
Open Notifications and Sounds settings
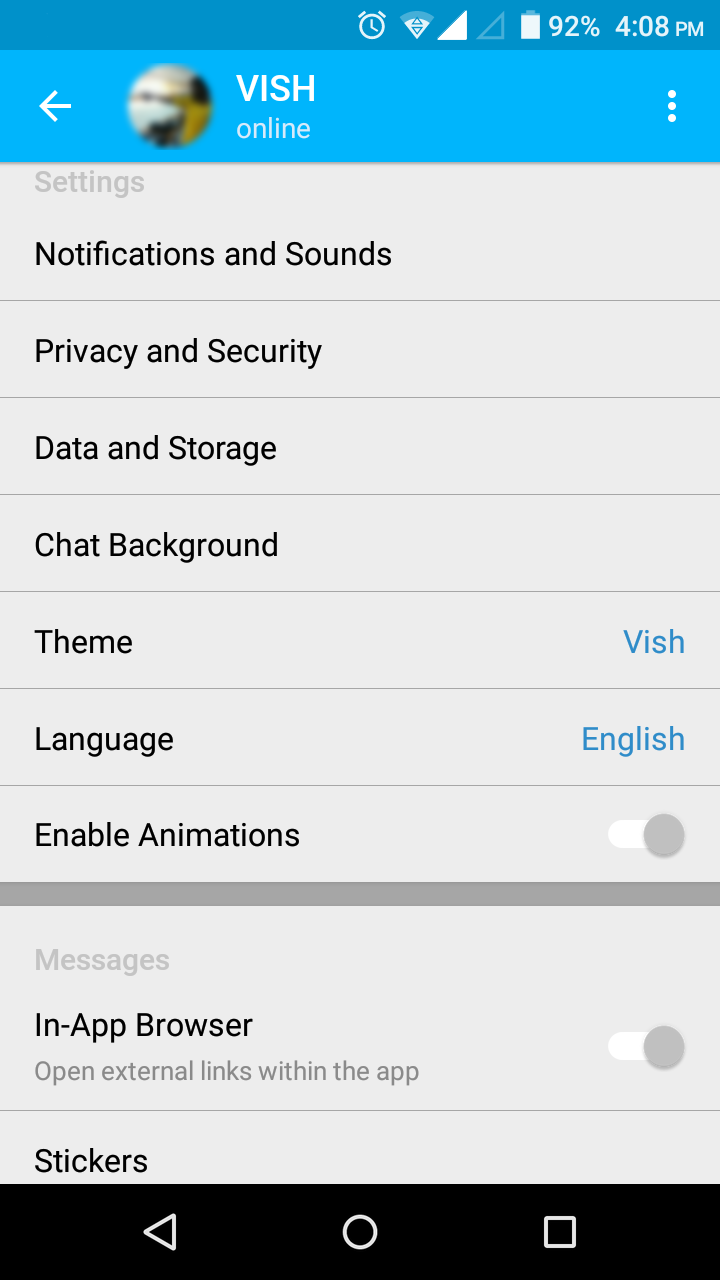[360, 254]
